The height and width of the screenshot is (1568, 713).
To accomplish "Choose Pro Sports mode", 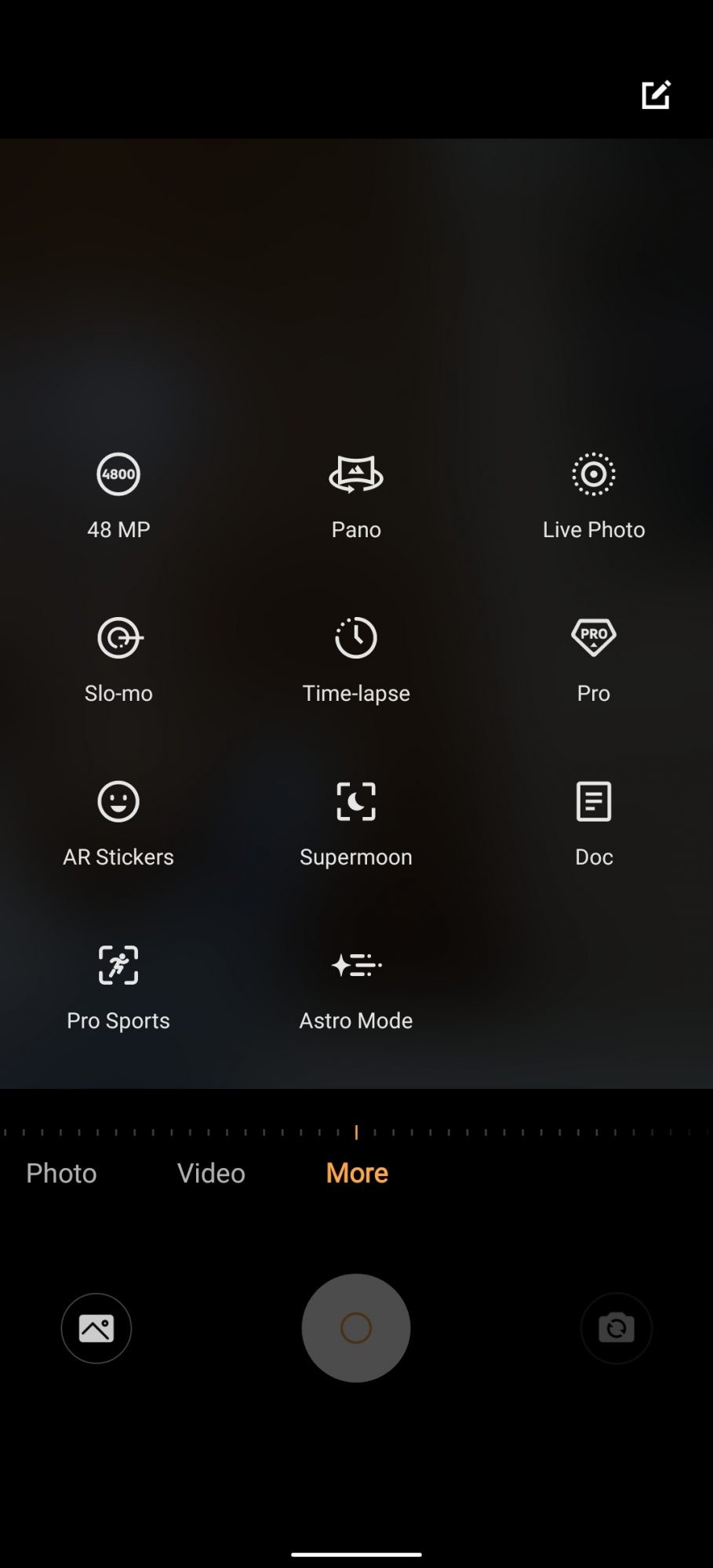I will coord(118,985).
